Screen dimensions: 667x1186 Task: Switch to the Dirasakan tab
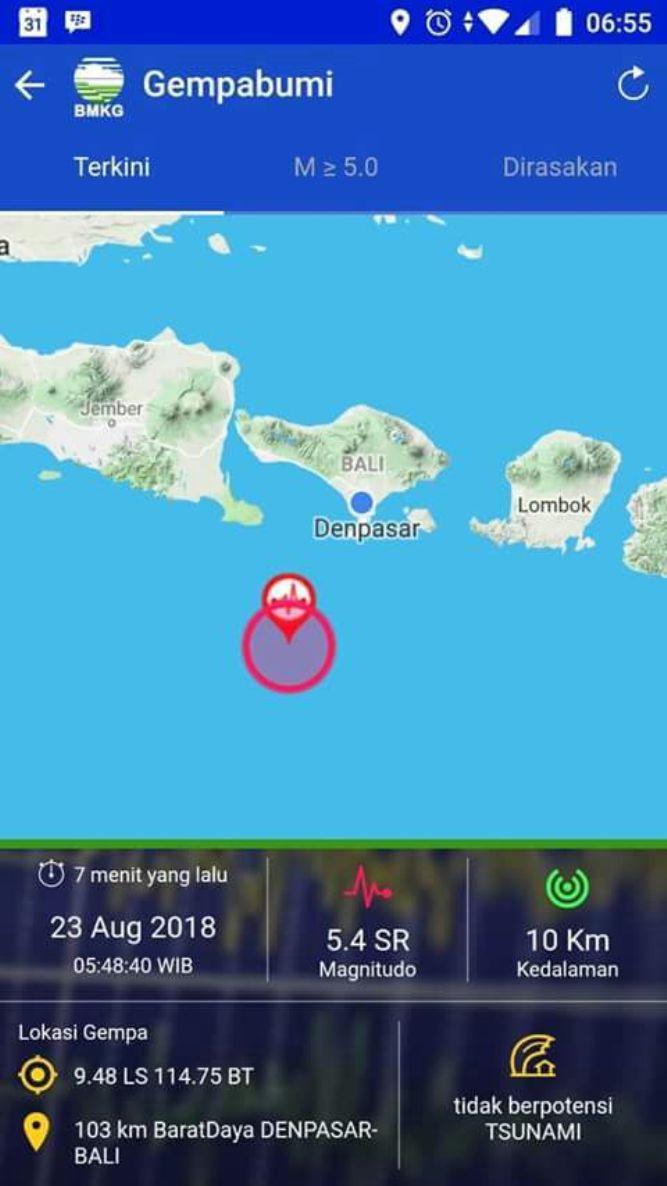click(559, 167)
